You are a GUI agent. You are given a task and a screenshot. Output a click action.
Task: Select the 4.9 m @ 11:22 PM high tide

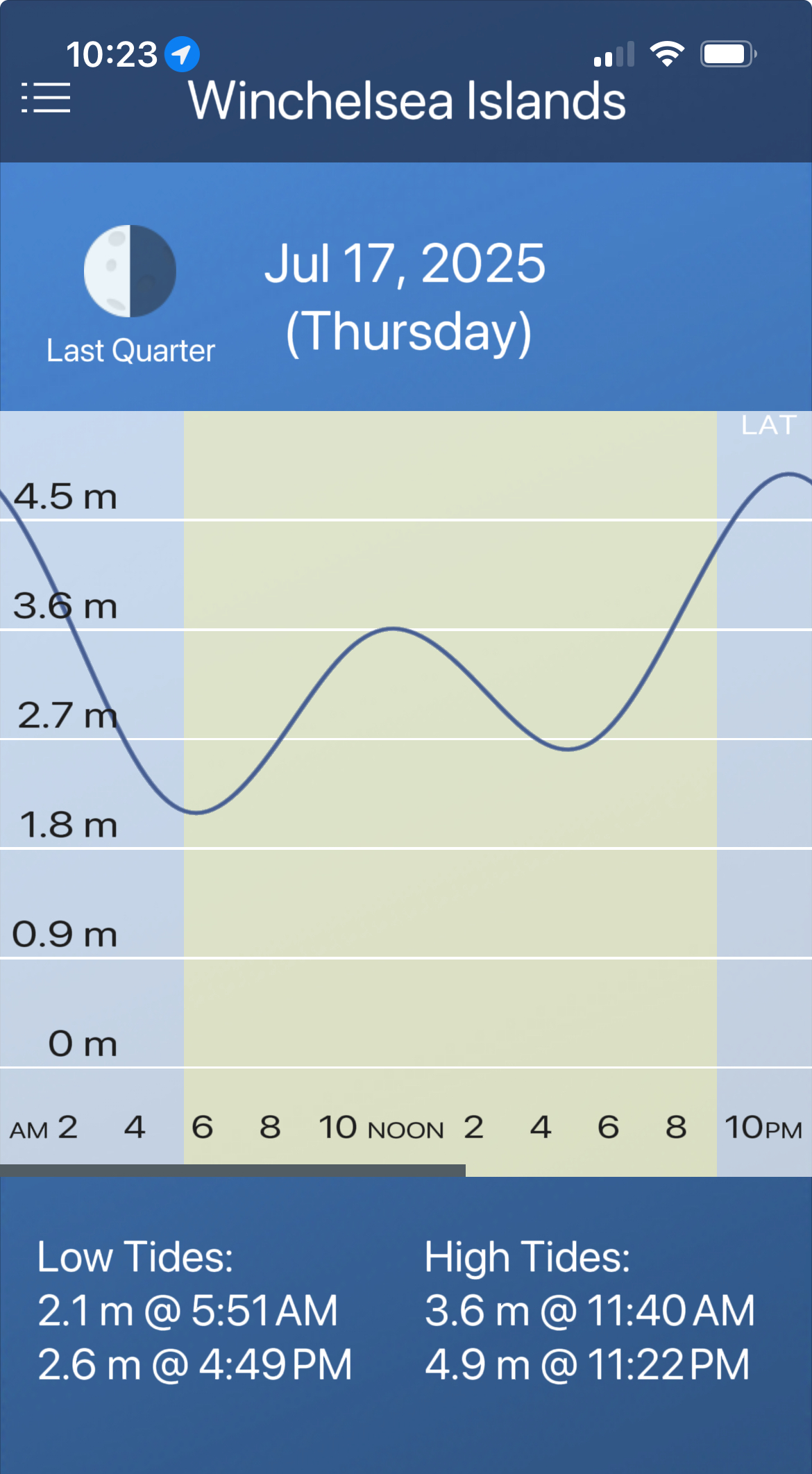(589, 1364)
